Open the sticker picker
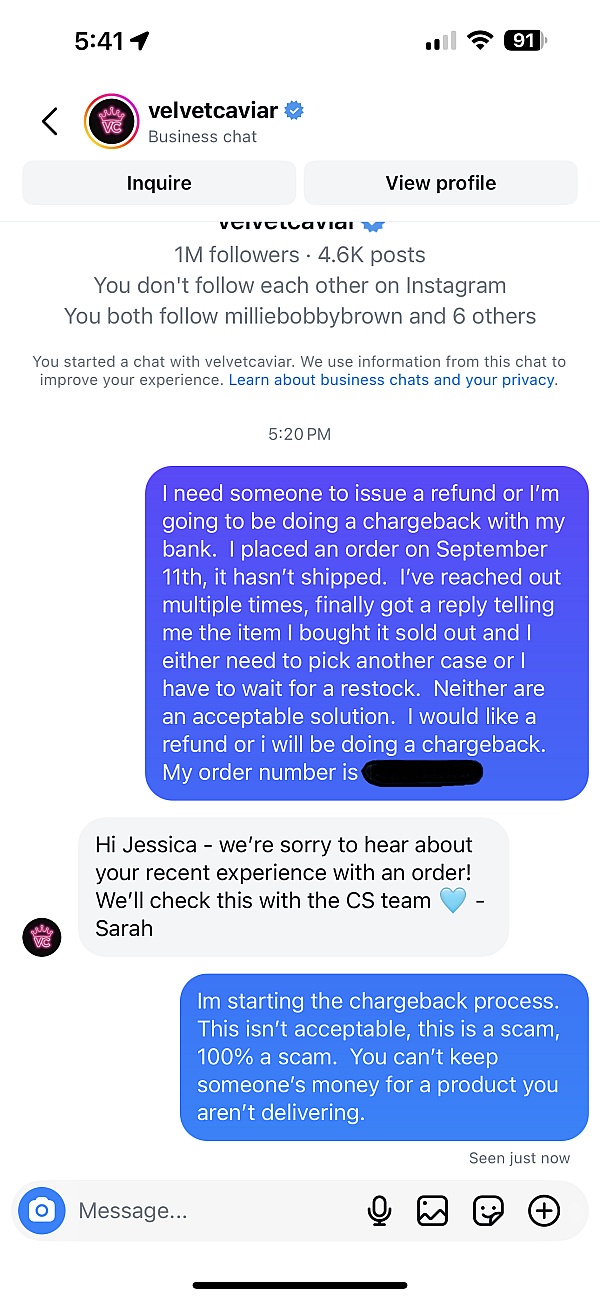 (x=488, y=1211)
